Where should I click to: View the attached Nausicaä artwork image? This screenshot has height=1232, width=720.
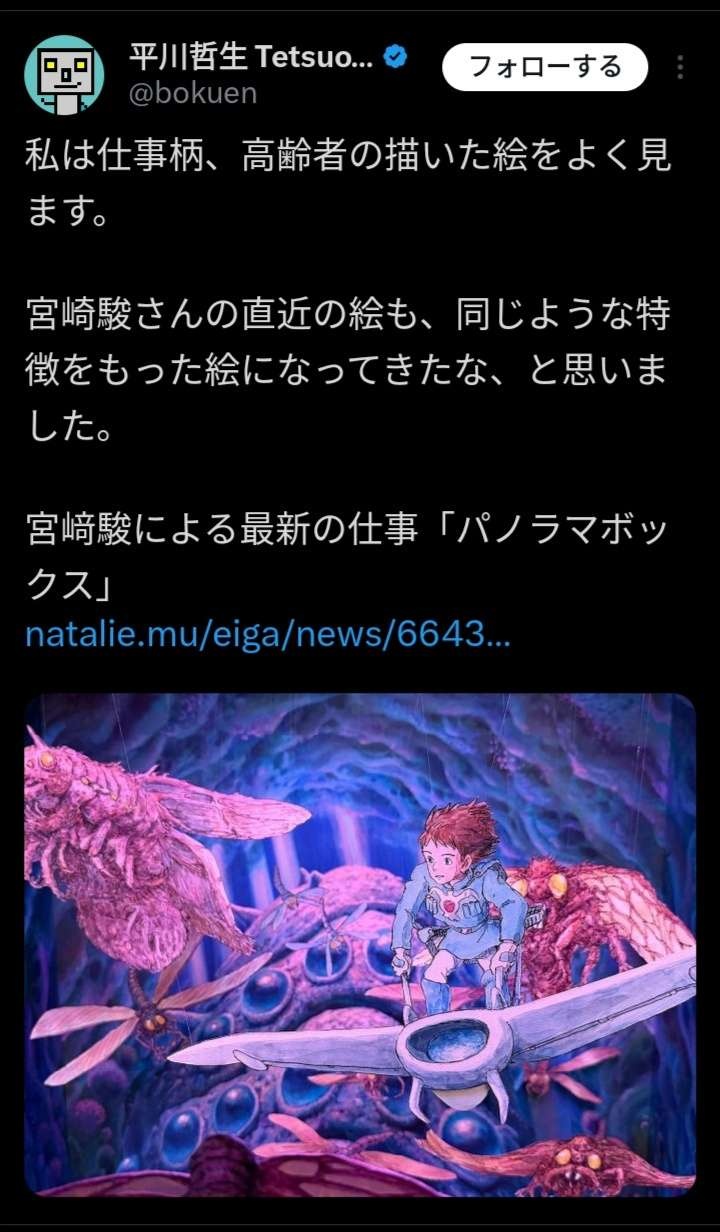(x=360, y=943)
